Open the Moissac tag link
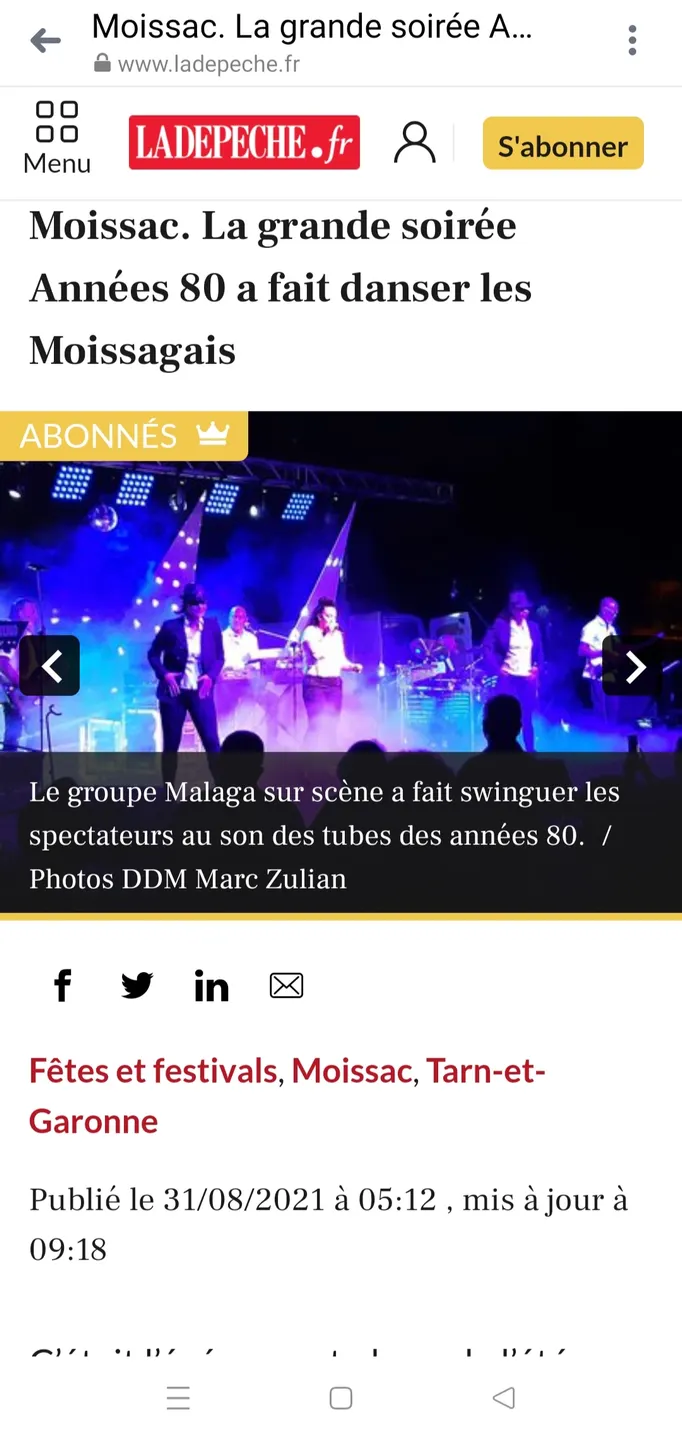Image resolution: width=682 pixels, height=1440 pixels. (352, 1071)
